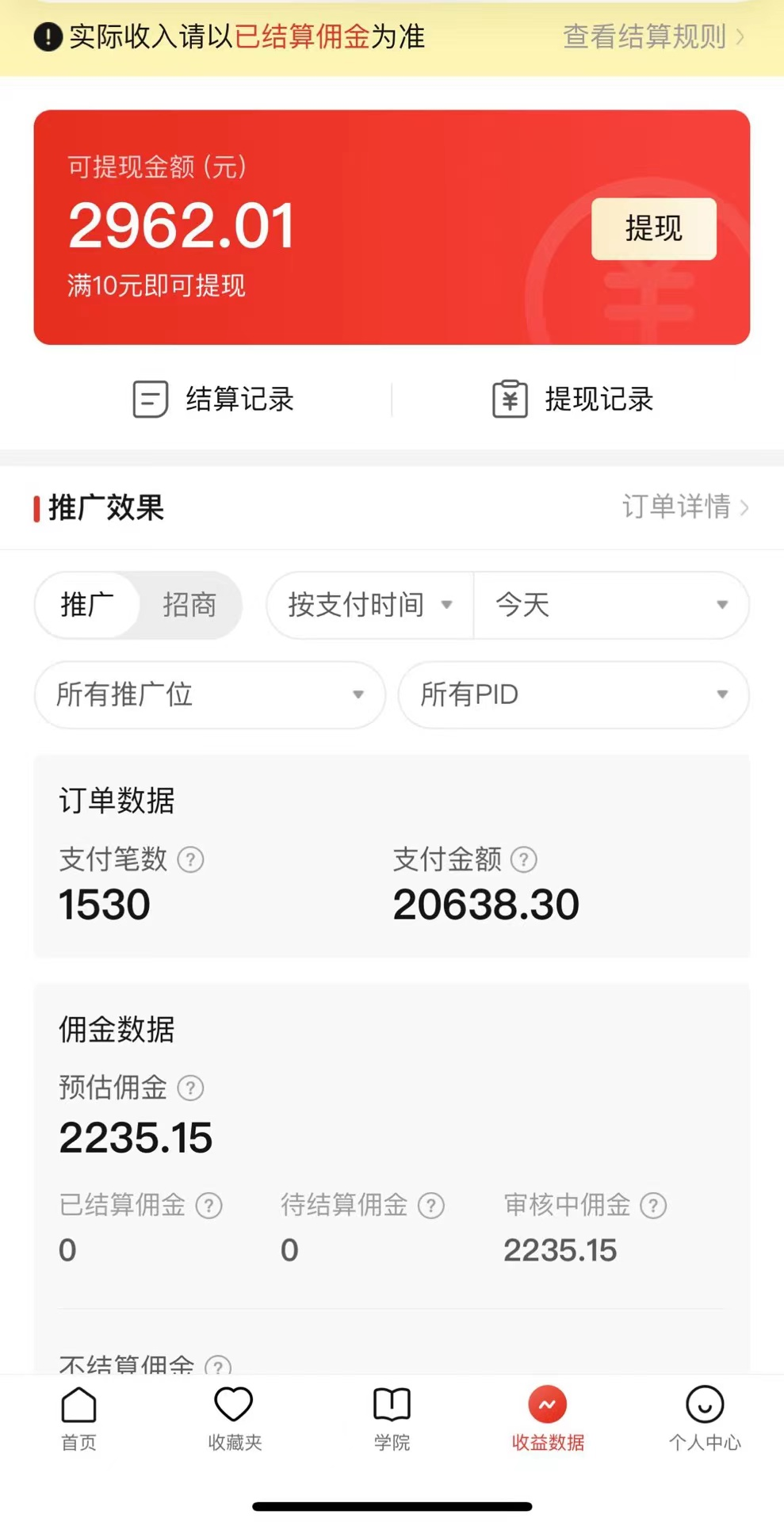Open 结算记录 settlement records
Image resolution: width=784 pixels, height=1526 pixels.
point(213,399)
